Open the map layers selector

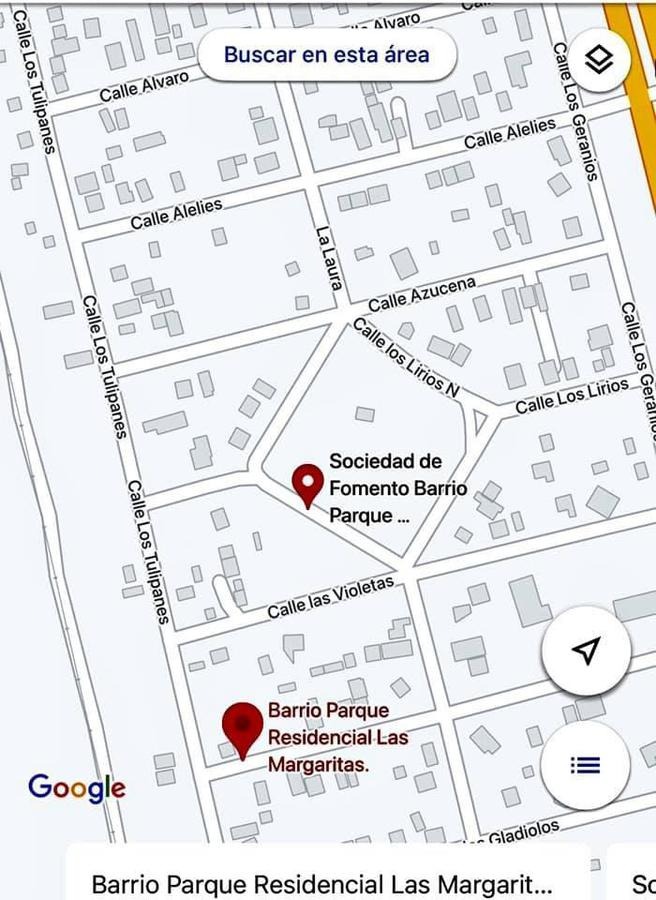(600, 60)
